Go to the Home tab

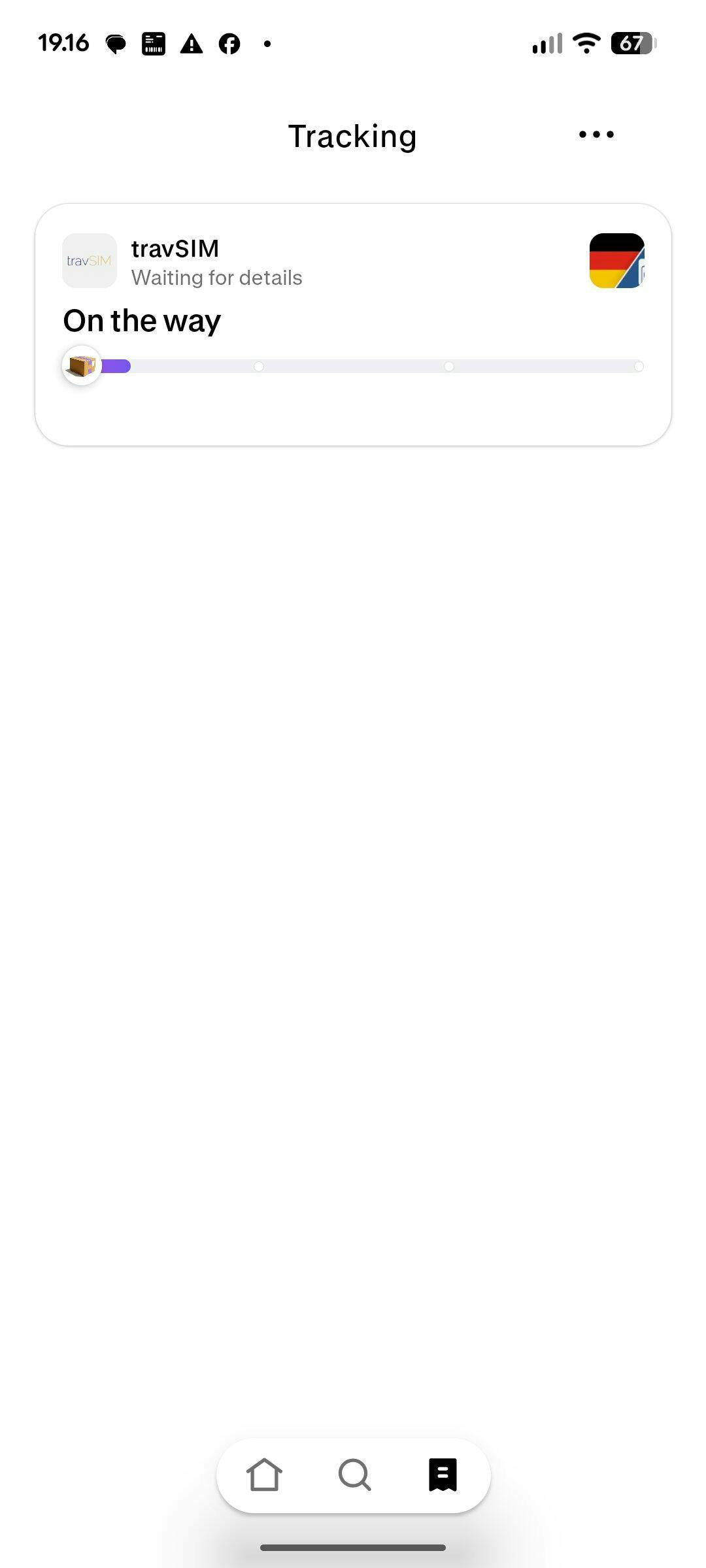pyautogui.click(x=264, y=1475)
